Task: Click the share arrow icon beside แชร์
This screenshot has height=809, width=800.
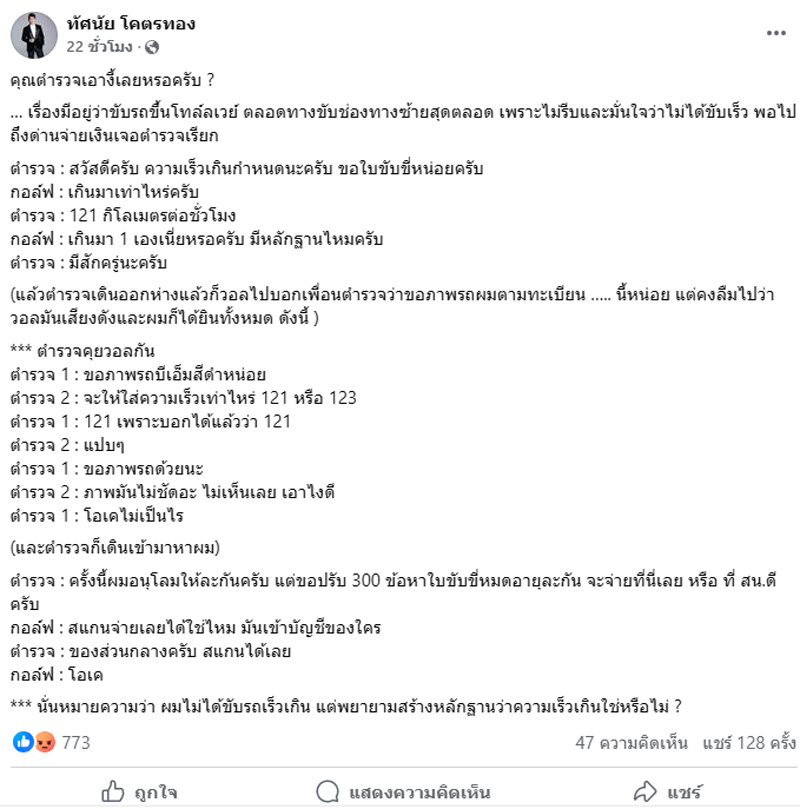Action: pos(646,789)
